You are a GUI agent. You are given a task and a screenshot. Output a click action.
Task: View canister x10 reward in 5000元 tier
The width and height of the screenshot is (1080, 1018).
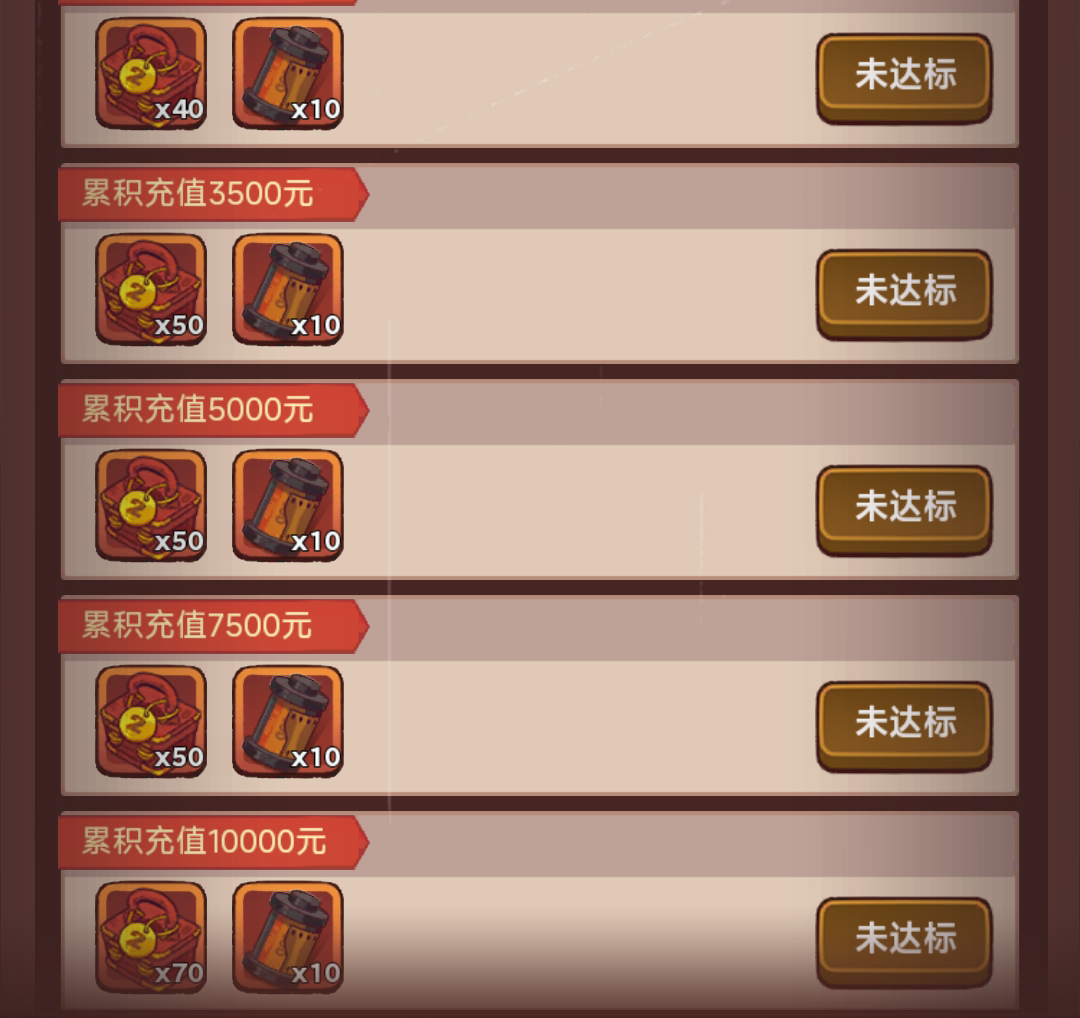click(x=288, y=505)
